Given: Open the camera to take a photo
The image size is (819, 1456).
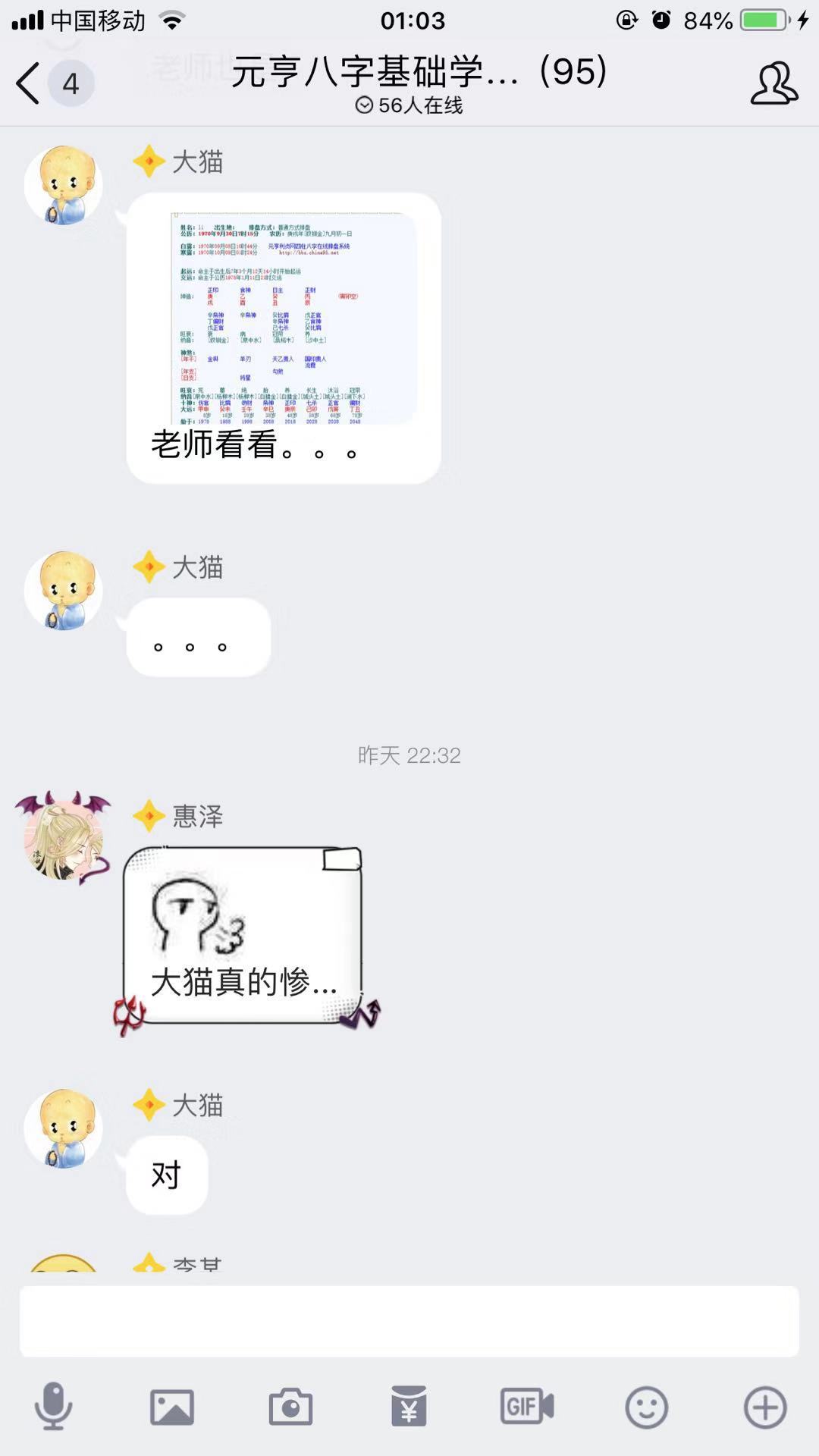Looking at the screenshot, I should pyautogui.click(x=290, y=1407).
